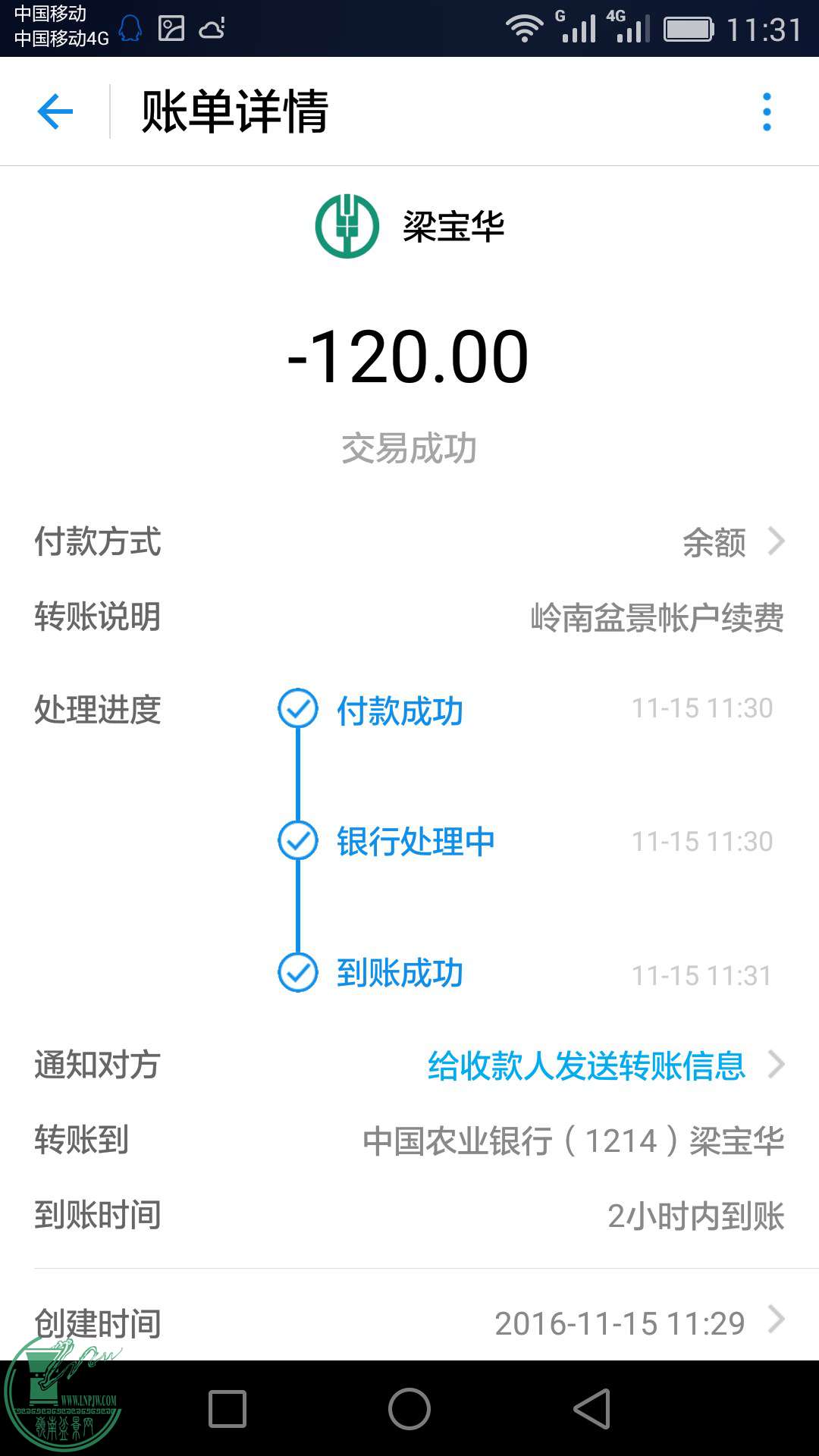The width and height of the screenshot is (819, 1456).
Task: Open the three-dot overflow menu
Action: click(x=767, y=112)
